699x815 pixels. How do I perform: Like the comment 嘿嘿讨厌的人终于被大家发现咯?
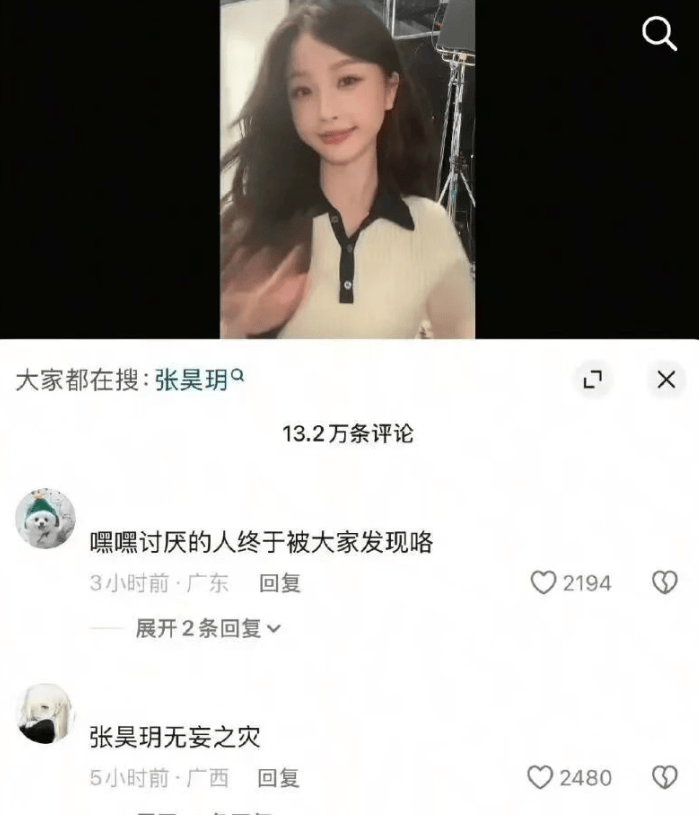click(x=543, y=583)
